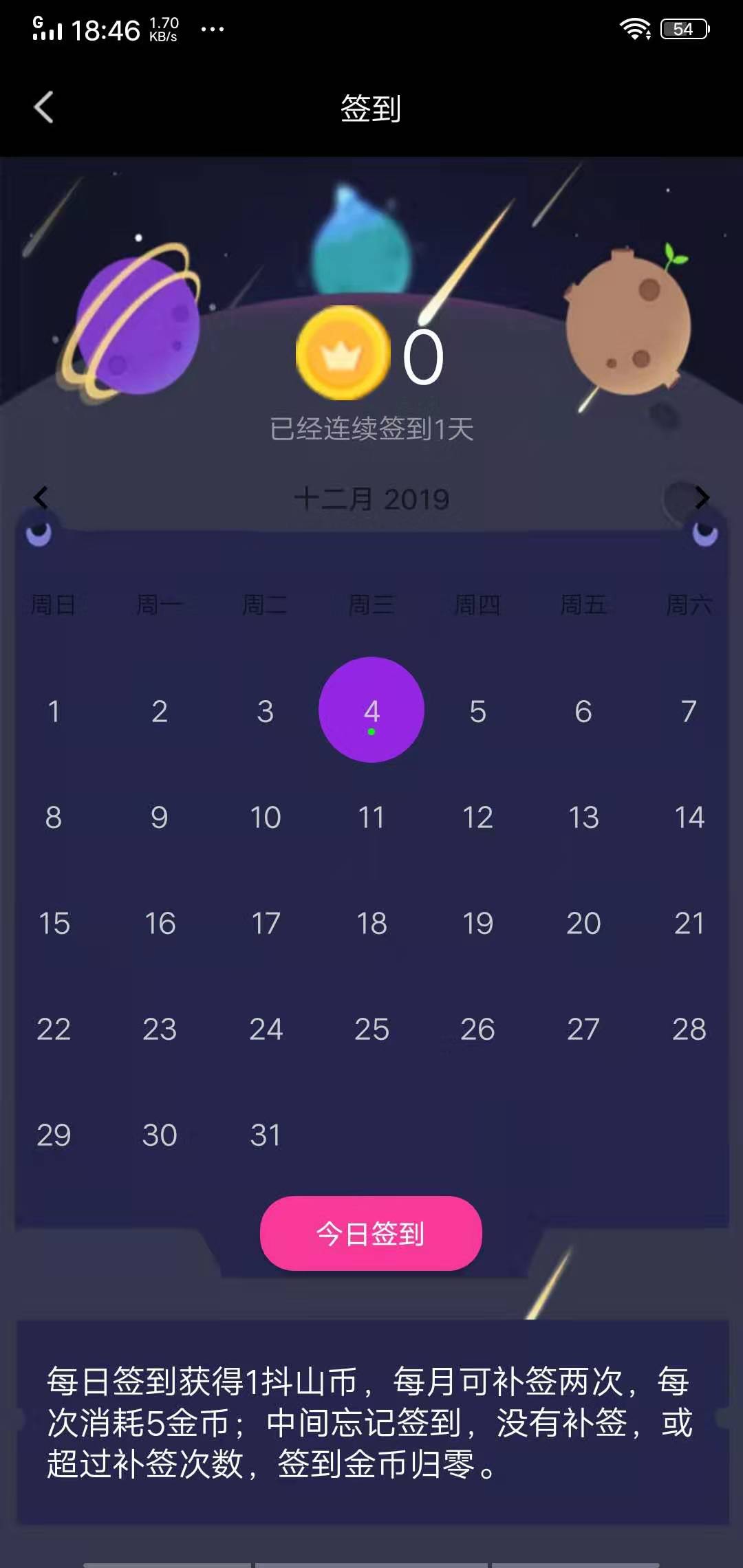Viewport: 743px width, 1568px height.
Task: Select date 3 in the calendar
Action: pos(266,711)
